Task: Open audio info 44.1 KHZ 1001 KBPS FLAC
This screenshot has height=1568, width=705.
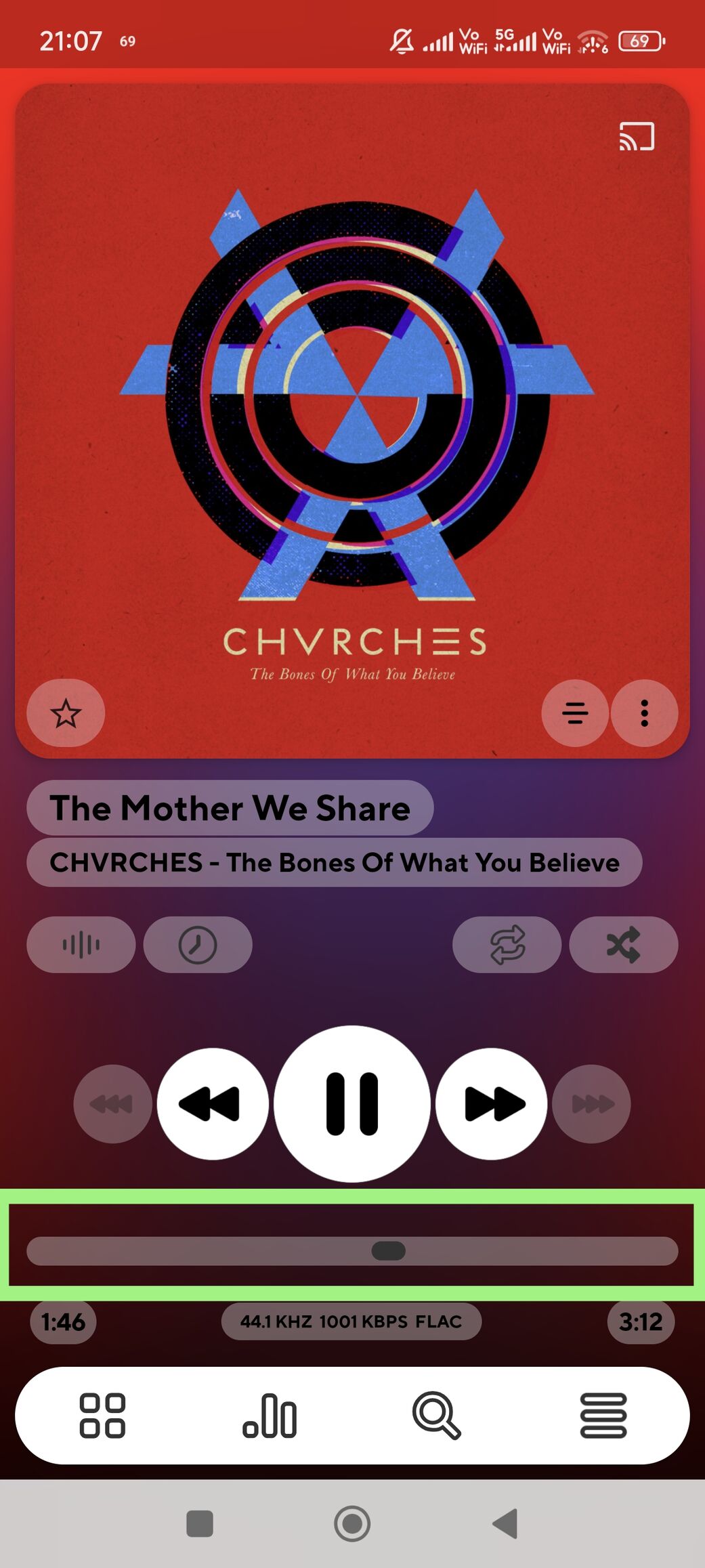Action: click(x=351, y=1321)
